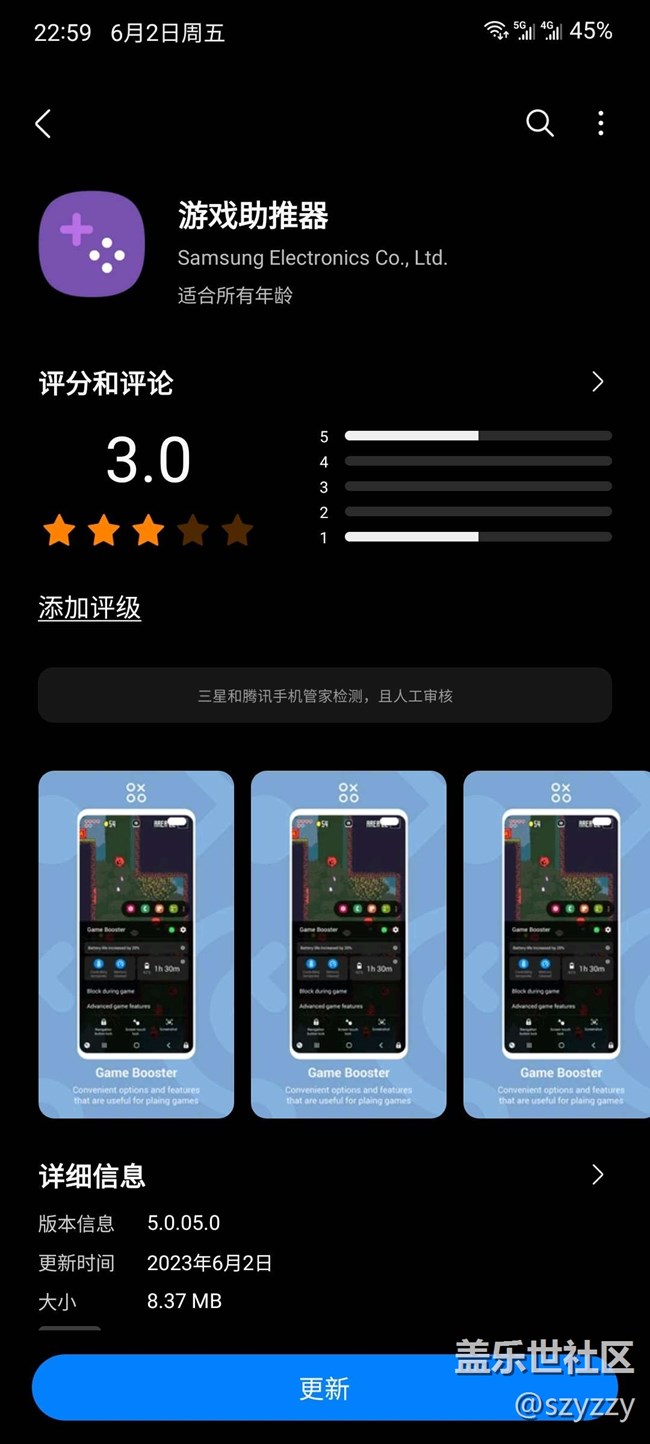
Task: Tap the blue 更新 button
Action: coord(324,1388)
